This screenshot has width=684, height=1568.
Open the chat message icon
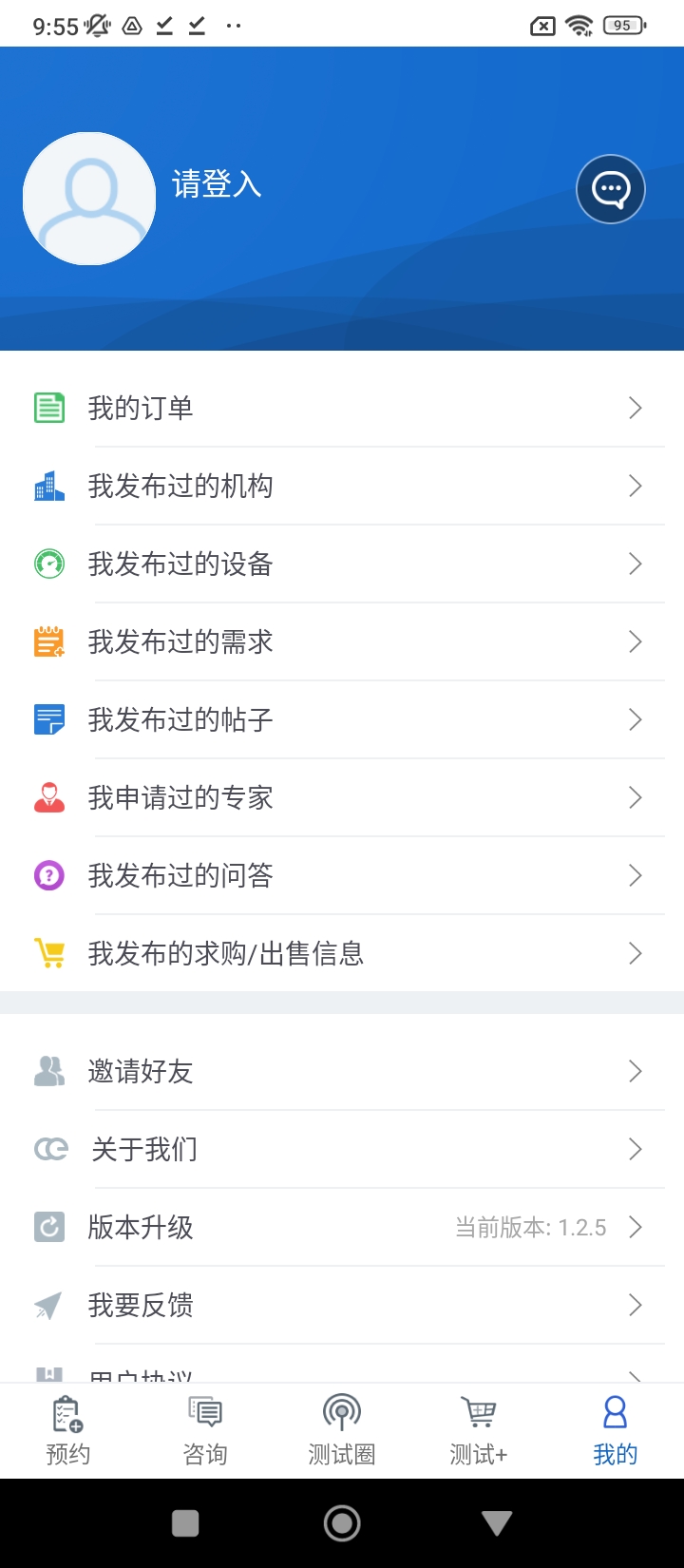point(611,189)
